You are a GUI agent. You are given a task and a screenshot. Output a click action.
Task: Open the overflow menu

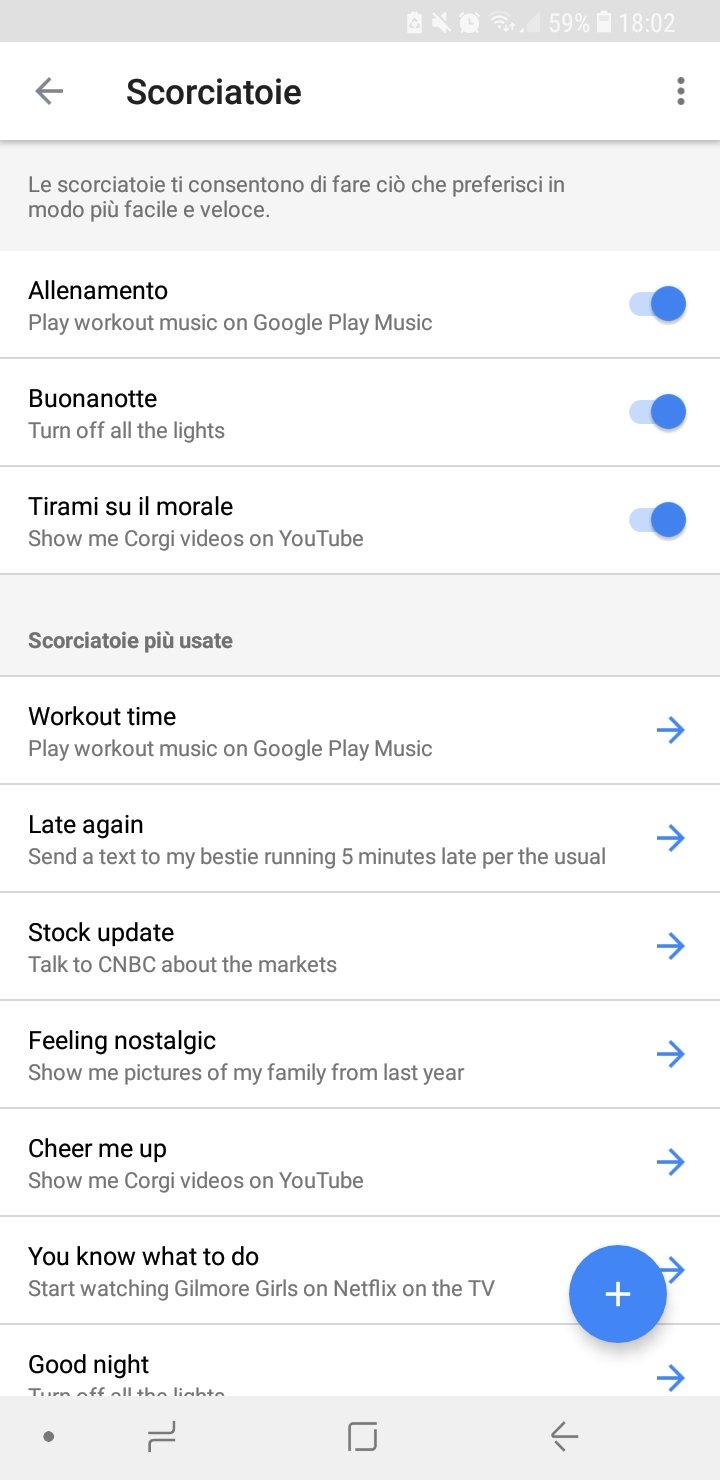(681, 92)
